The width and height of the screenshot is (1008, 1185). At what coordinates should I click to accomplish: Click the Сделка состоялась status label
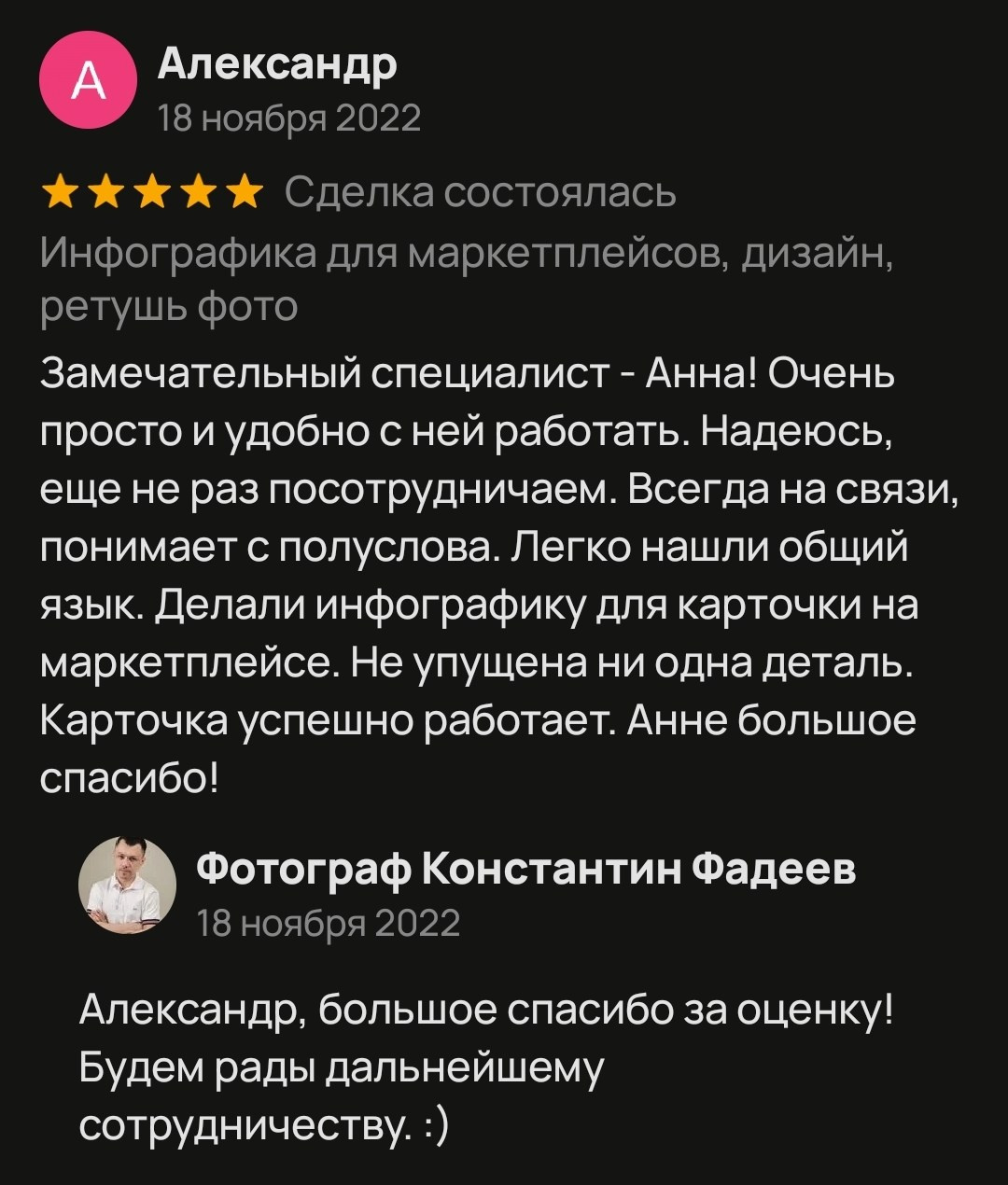click(482, 193)
